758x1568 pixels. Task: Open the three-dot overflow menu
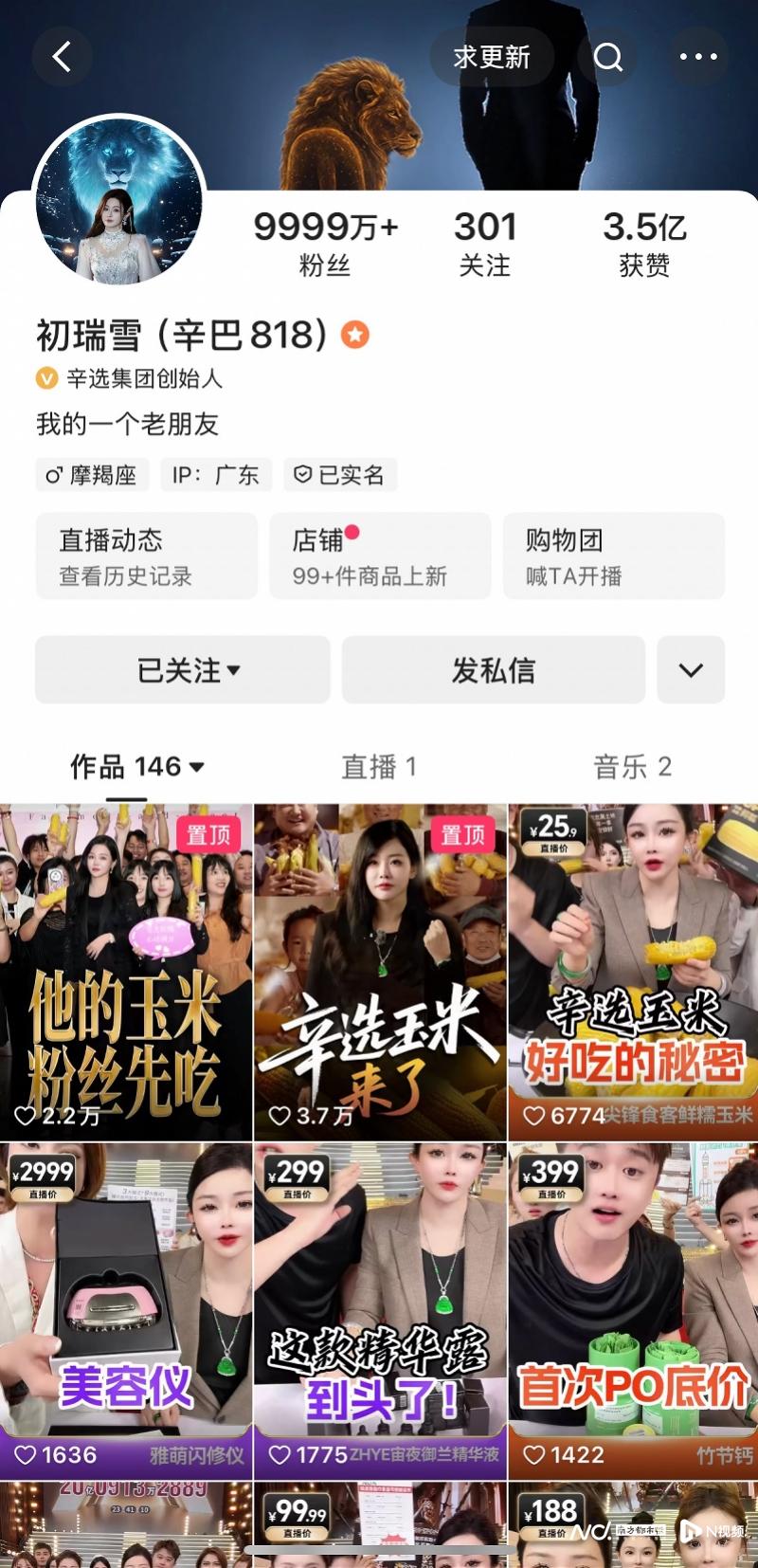(698, 57)
